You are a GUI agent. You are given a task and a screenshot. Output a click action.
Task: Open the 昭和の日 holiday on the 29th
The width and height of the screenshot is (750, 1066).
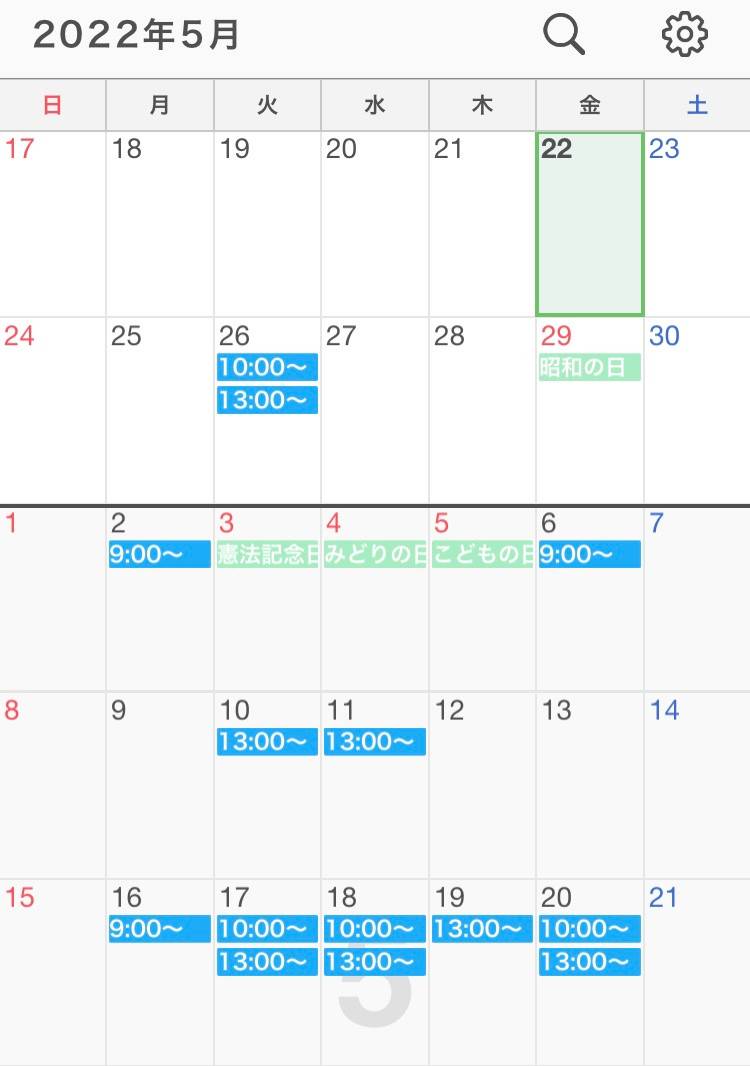pos(589,367)
